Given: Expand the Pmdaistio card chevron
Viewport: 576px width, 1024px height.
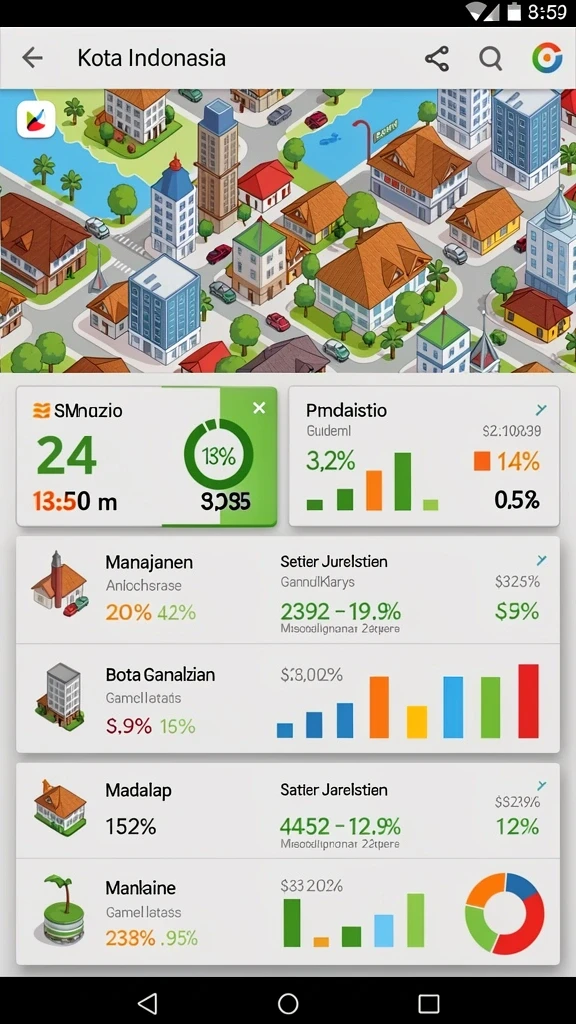Looking at the screenshot, I should tap(541, 410).
